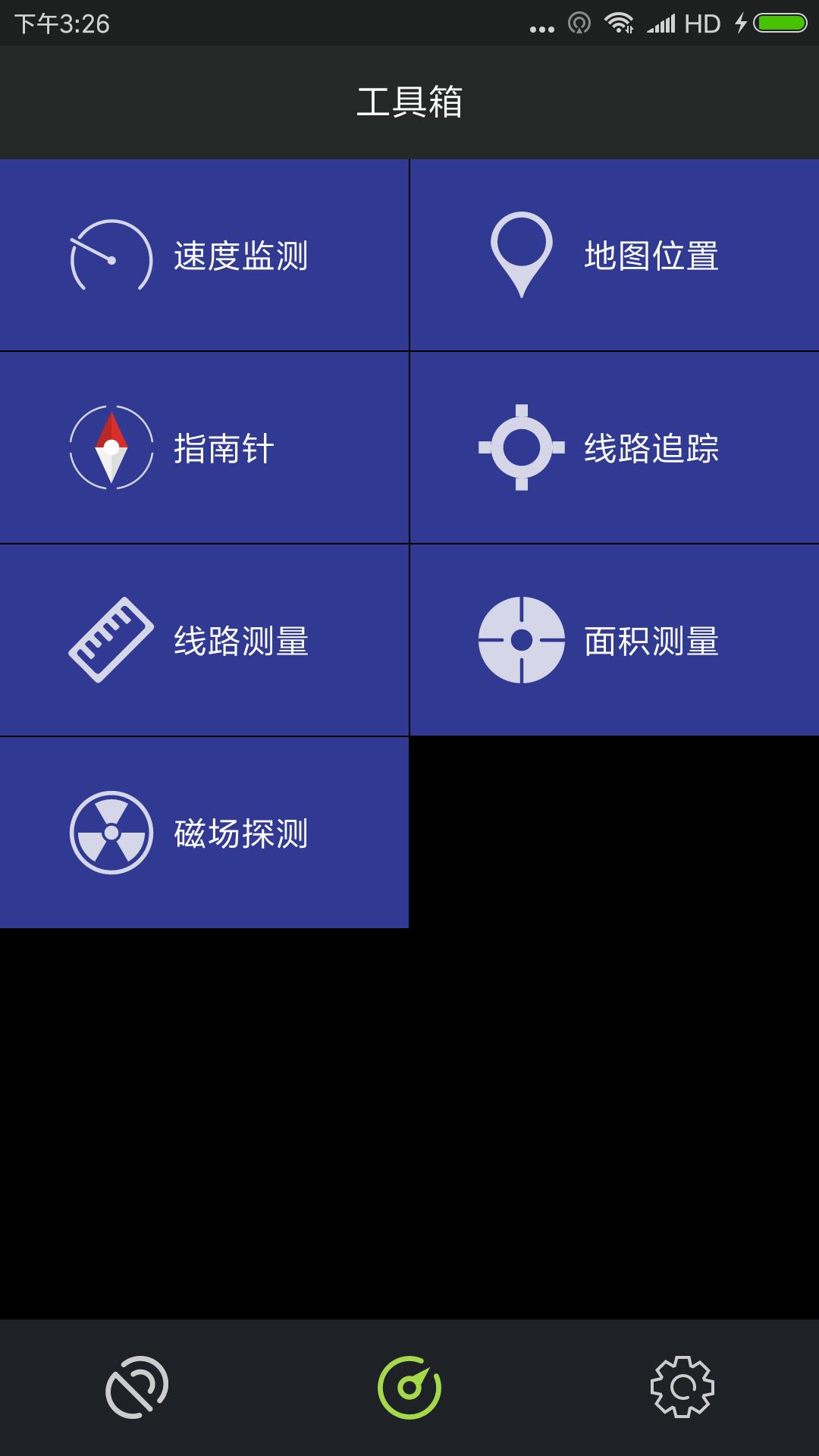
Task: Start the 线路追踪 route tracker
Action: pyautogui.click(x=614, y=447)
